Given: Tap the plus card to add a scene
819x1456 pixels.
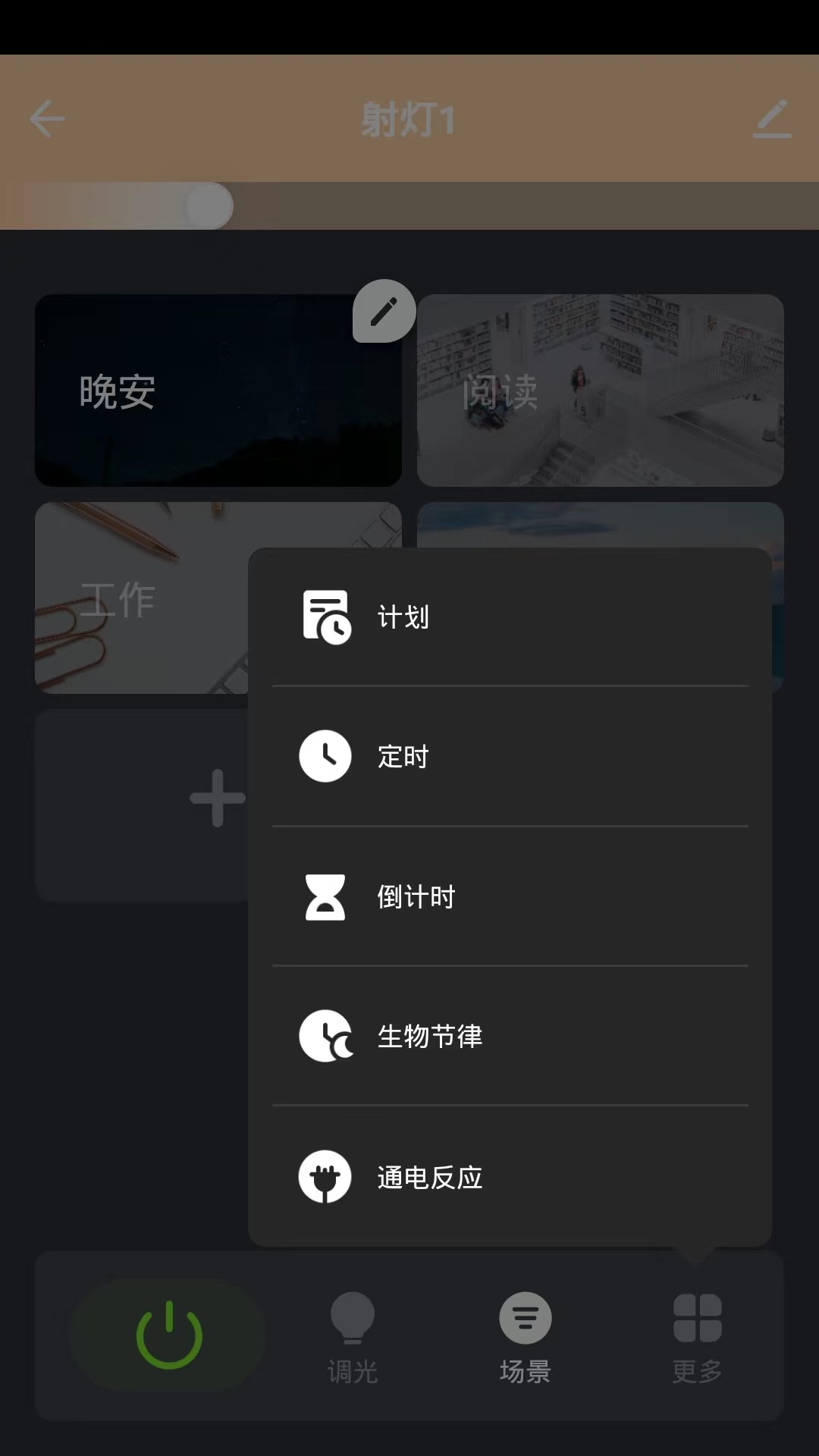Looking at the screenshot, I should pyautogui.click(x=216, y=798).
